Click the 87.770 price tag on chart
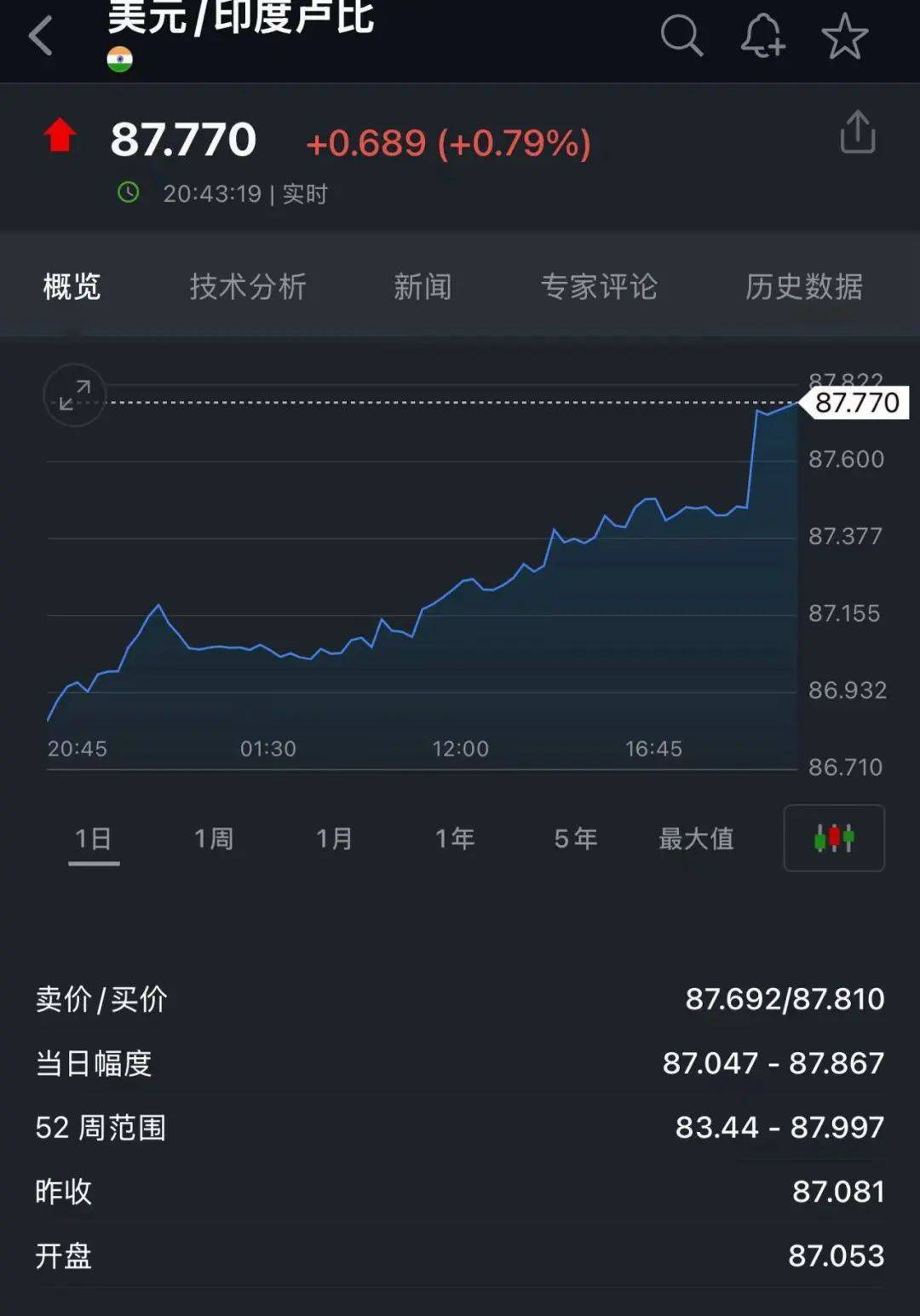The image size is (920, 1316). point(854,402)
